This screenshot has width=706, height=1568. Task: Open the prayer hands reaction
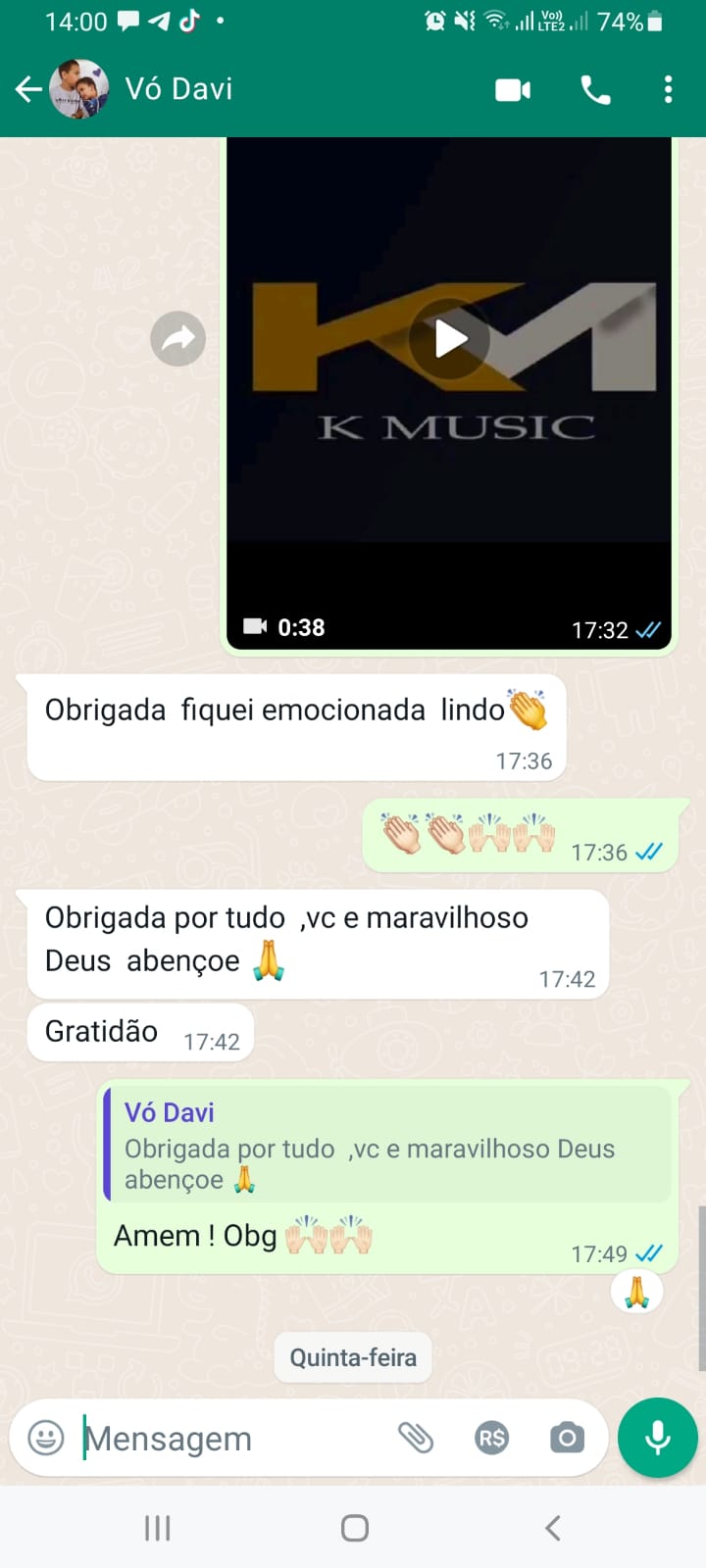point(637,1292)
